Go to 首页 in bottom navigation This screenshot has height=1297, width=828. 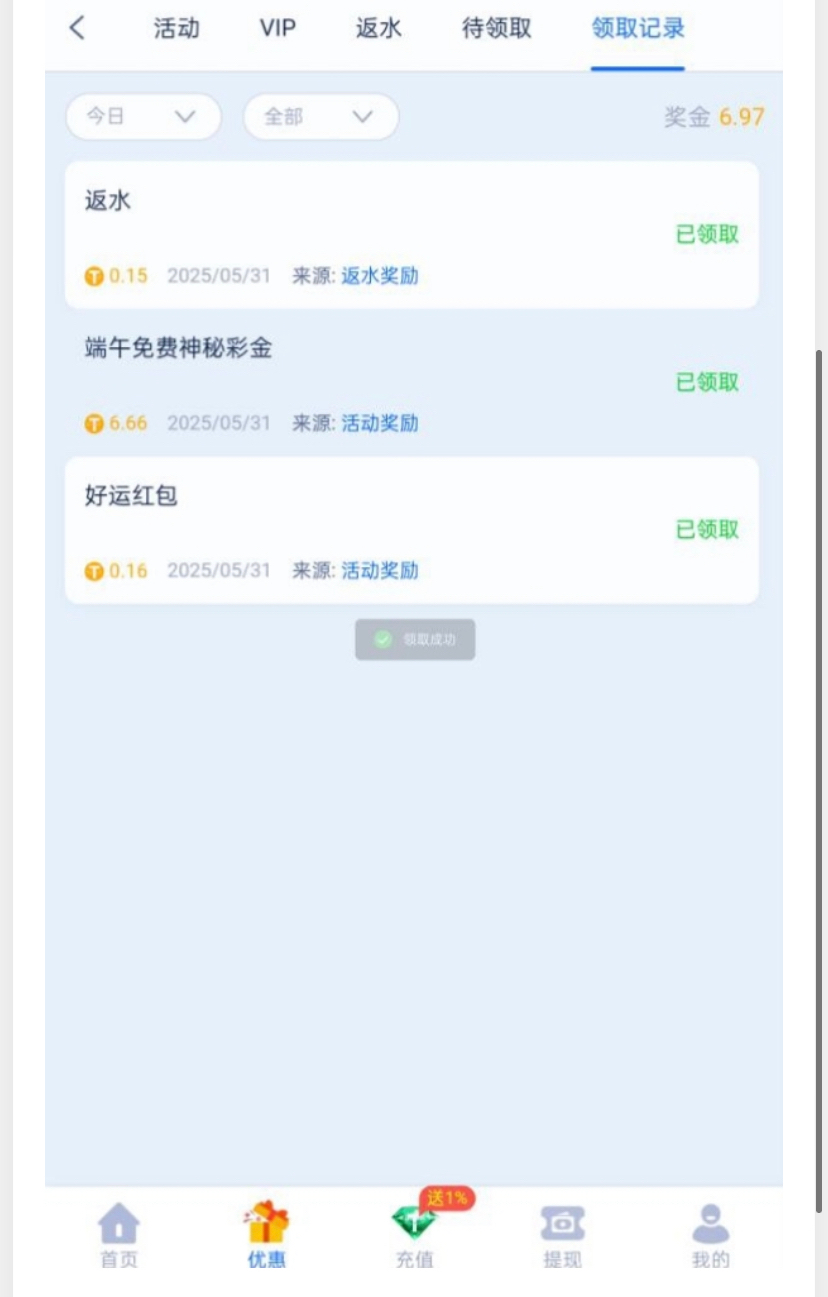click(119, 1236)
